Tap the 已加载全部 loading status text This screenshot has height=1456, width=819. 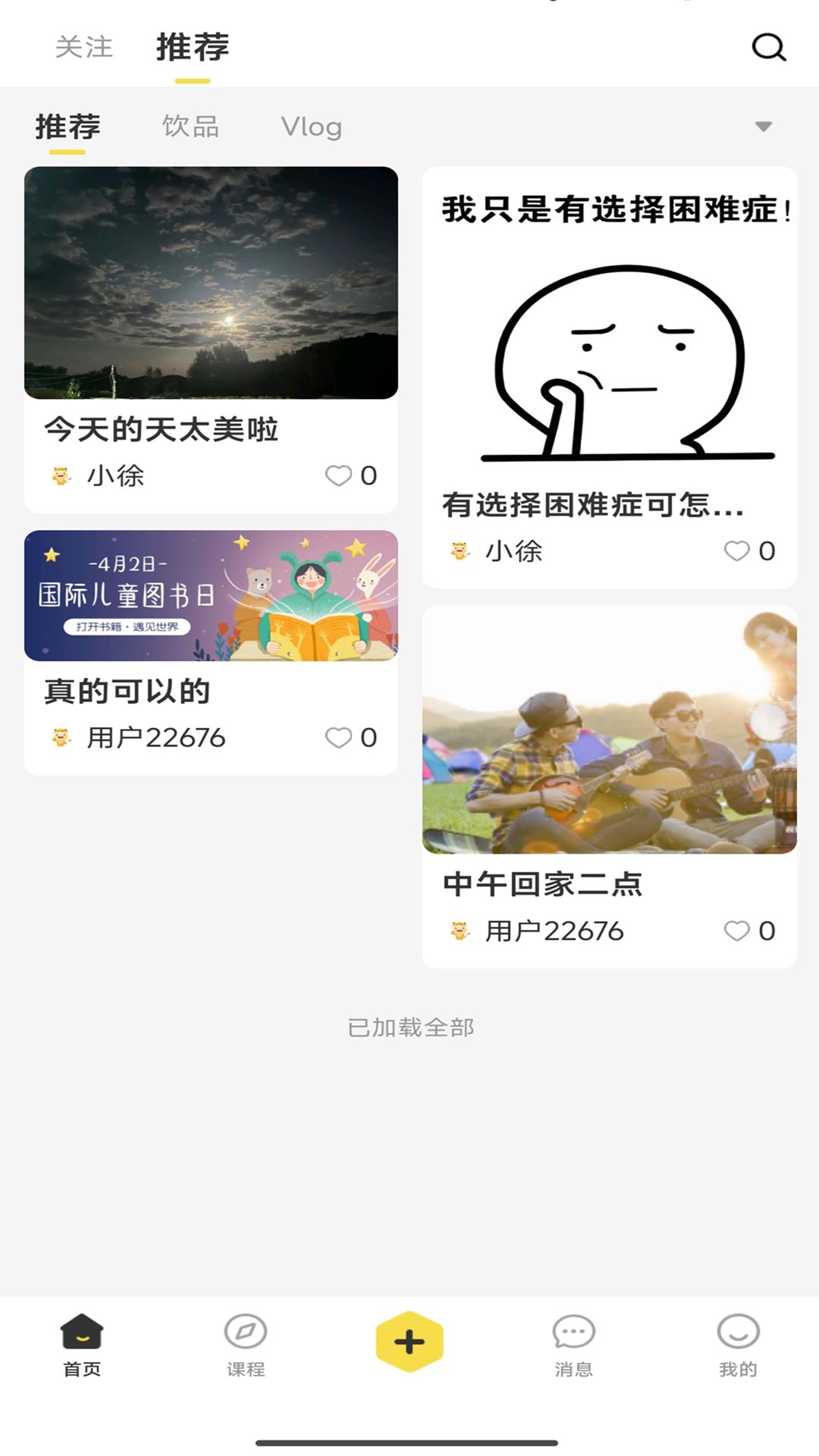(x=409, y=1028)
